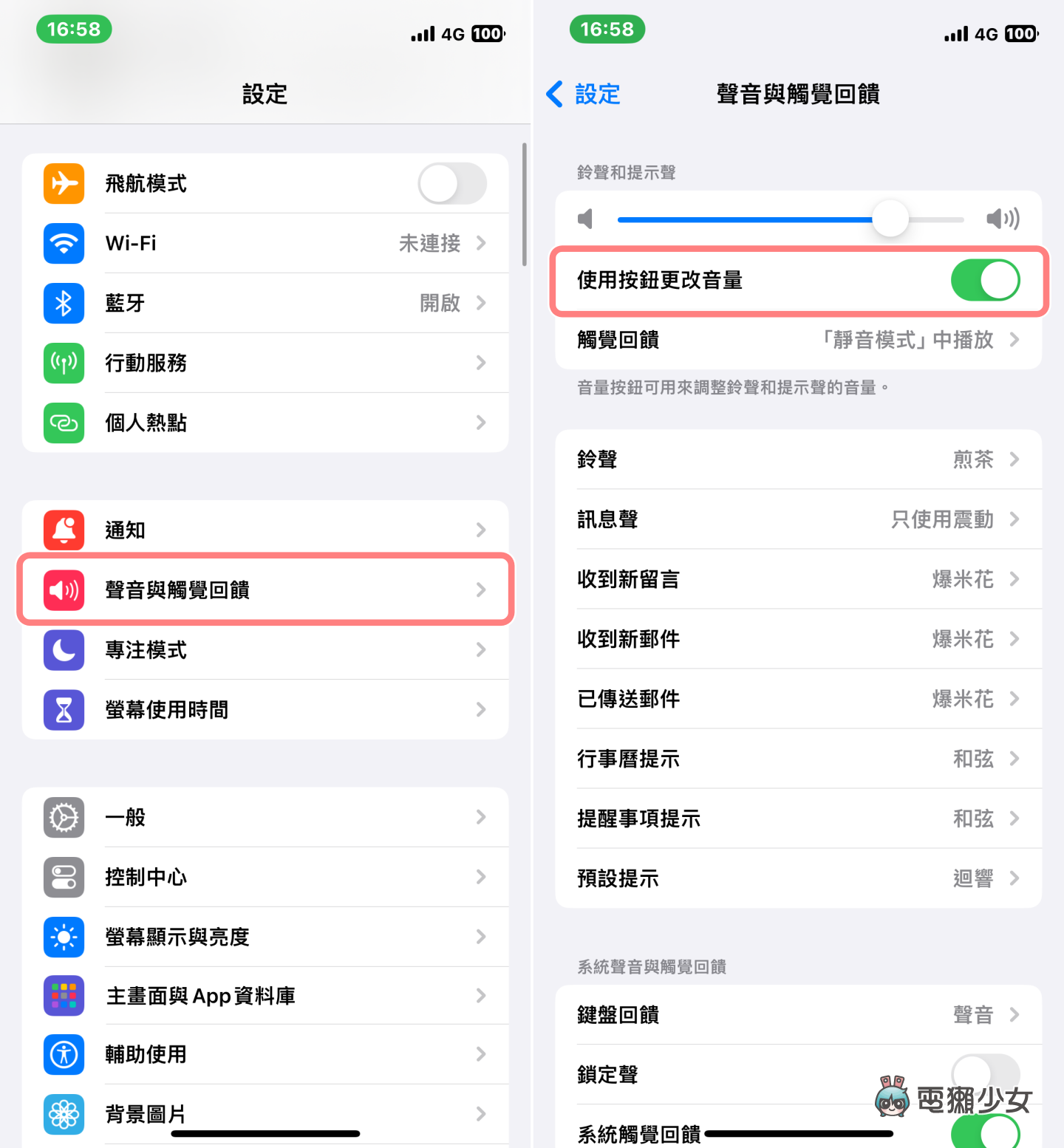This screenshot has width=1064, height=1148.
Task: Go back to Settings (設定) from sounds page
Action: pos(584,95)
